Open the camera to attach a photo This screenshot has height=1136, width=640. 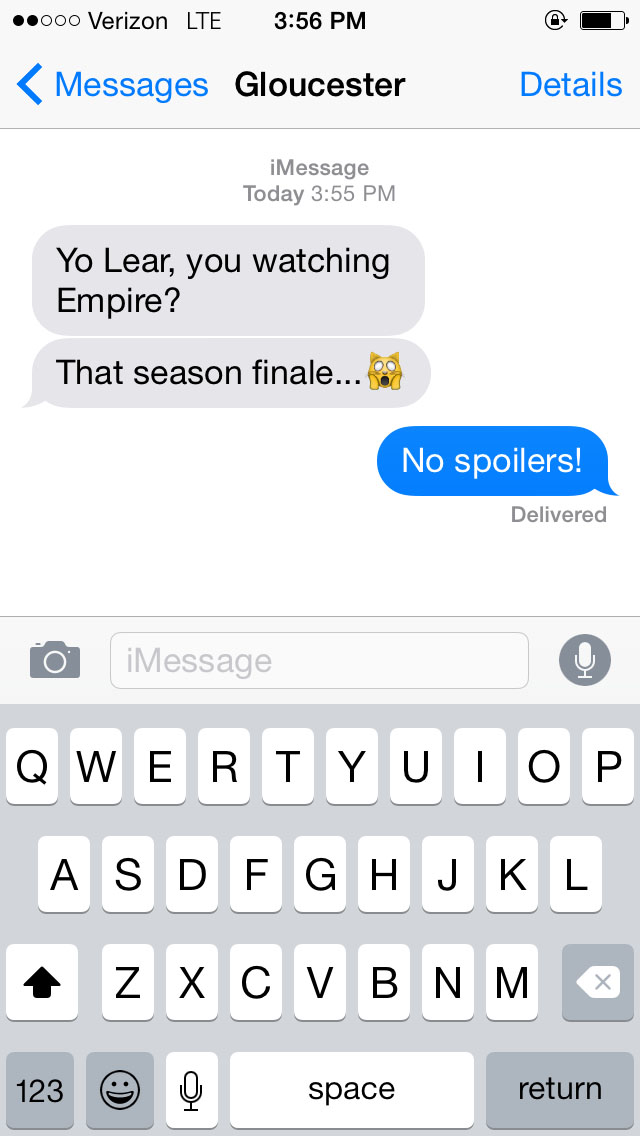[55, 660]
